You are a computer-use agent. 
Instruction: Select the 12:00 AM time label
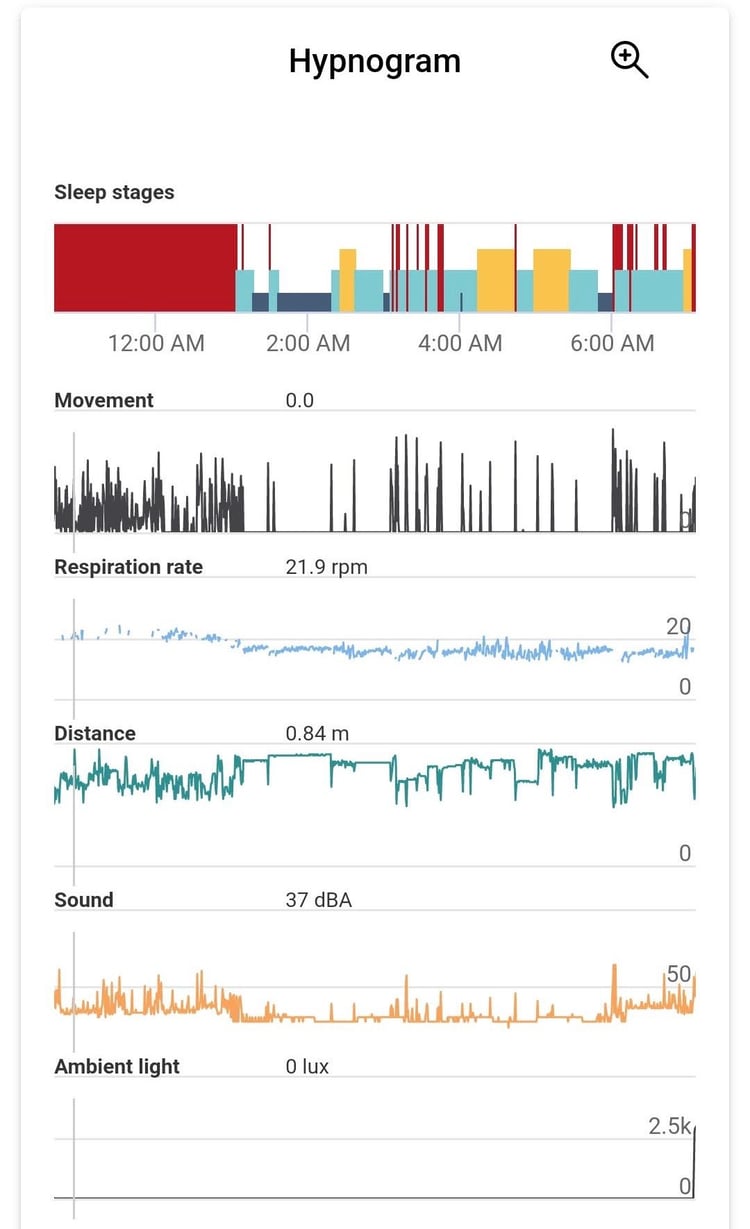coord(156,343)
